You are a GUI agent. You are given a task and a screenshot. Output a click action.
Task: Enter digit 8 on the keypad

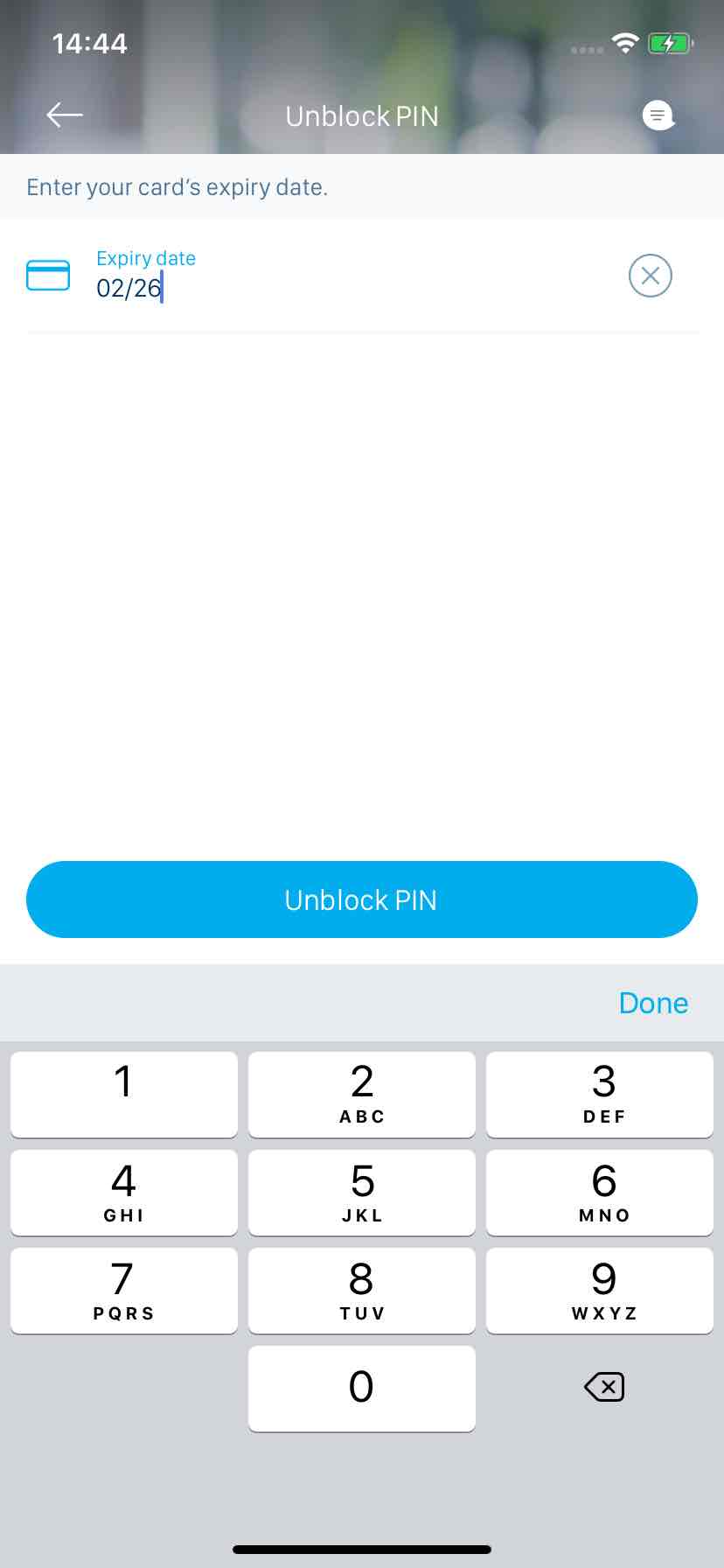362,1291
